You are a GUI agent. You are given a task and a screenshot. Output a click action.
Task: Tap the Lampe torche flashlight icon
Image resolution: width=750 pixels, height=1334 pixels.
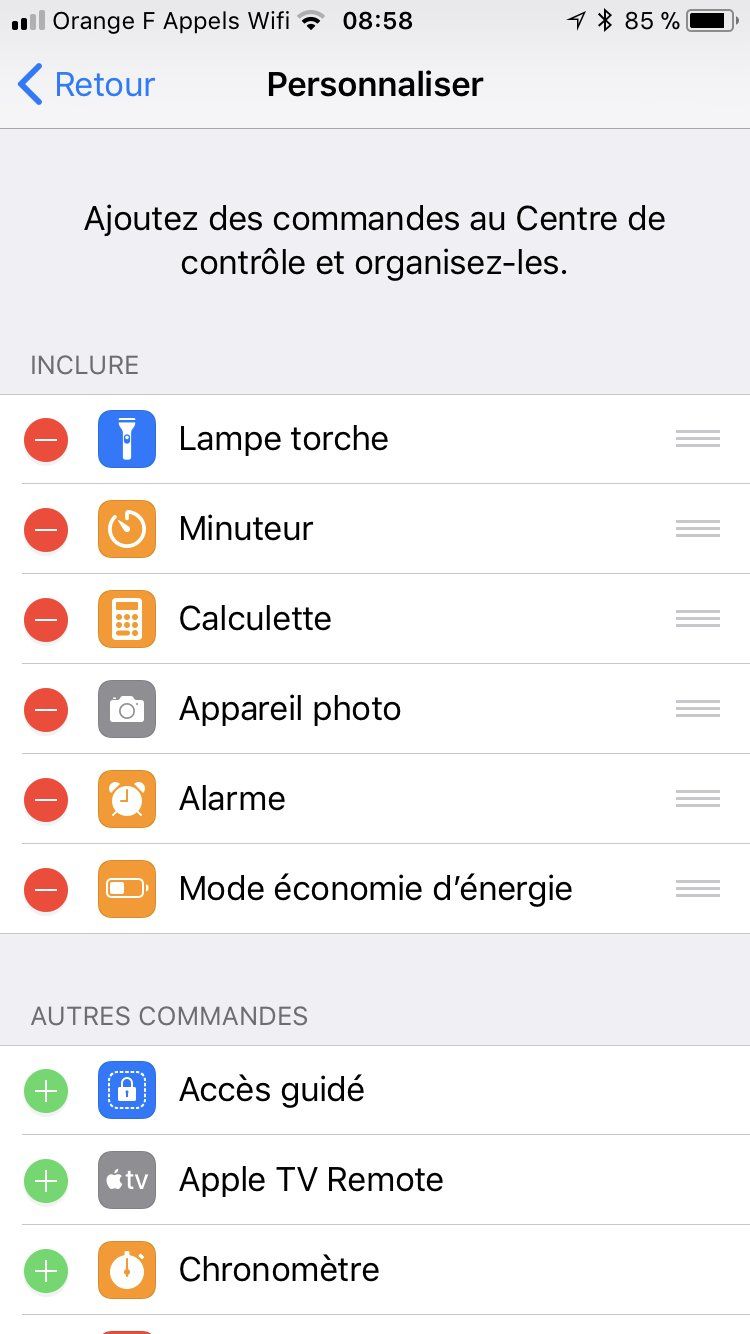coord(126,438)
